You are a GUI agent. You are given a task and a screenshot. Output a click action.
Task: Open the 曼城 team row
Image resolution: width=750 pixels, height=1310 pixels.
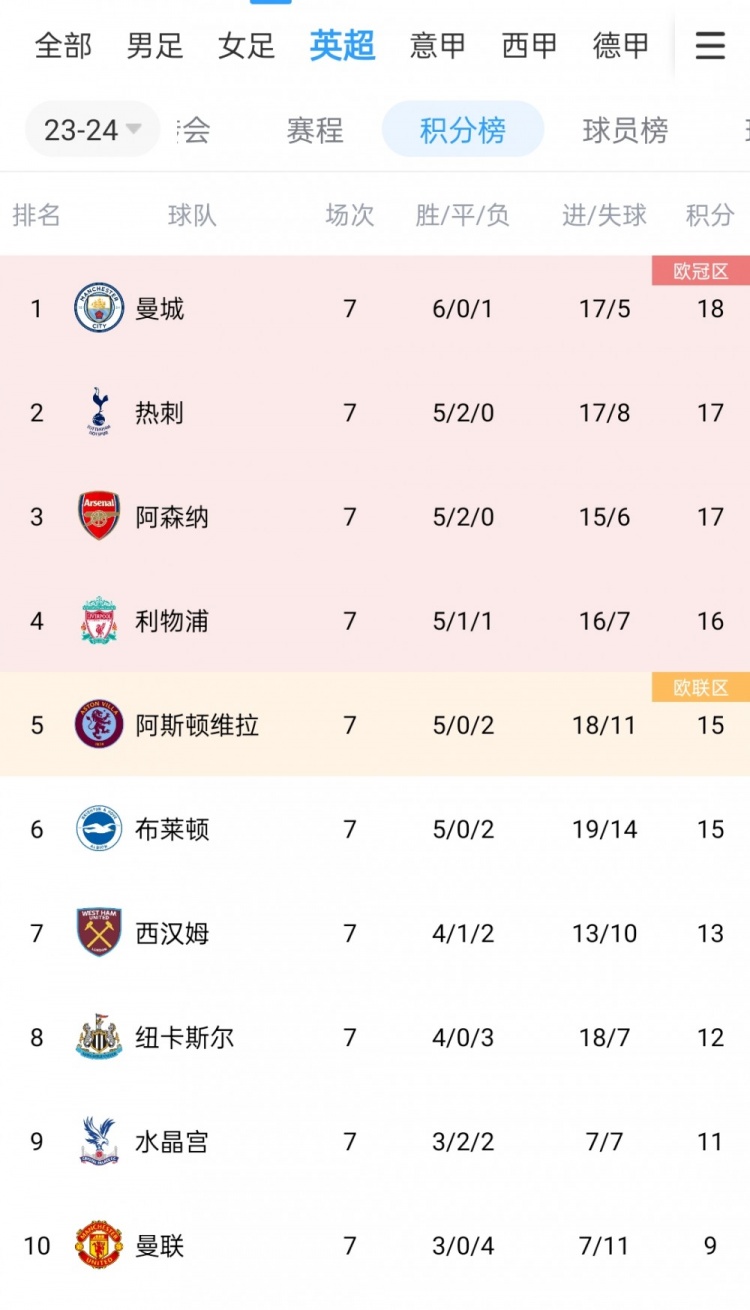[x=375, y=308]
